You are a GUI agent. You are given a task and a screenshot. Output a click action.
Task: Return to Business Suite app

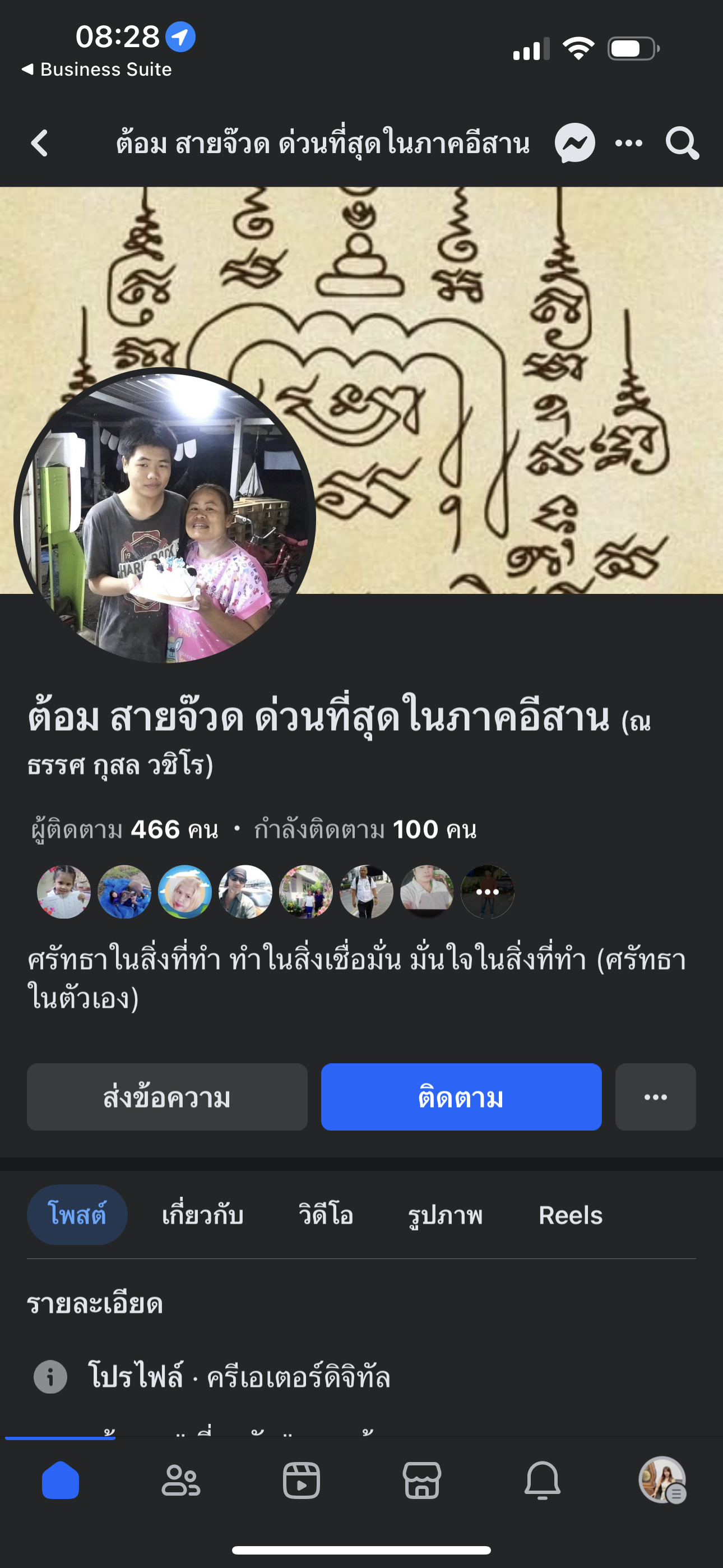pyautogui.click(x=98, y=70)
